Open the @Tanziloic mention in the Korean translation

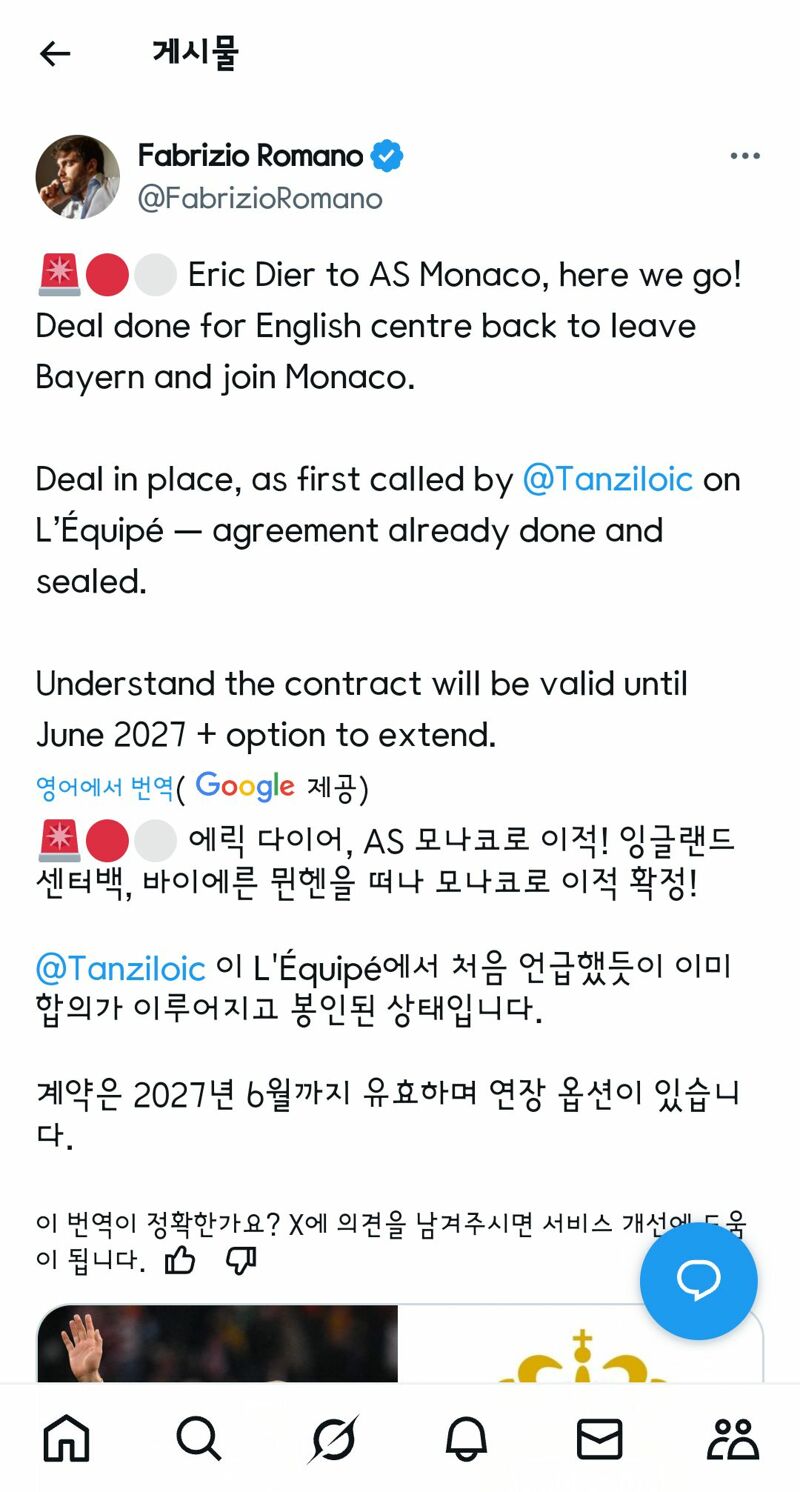tap(120, 967)
